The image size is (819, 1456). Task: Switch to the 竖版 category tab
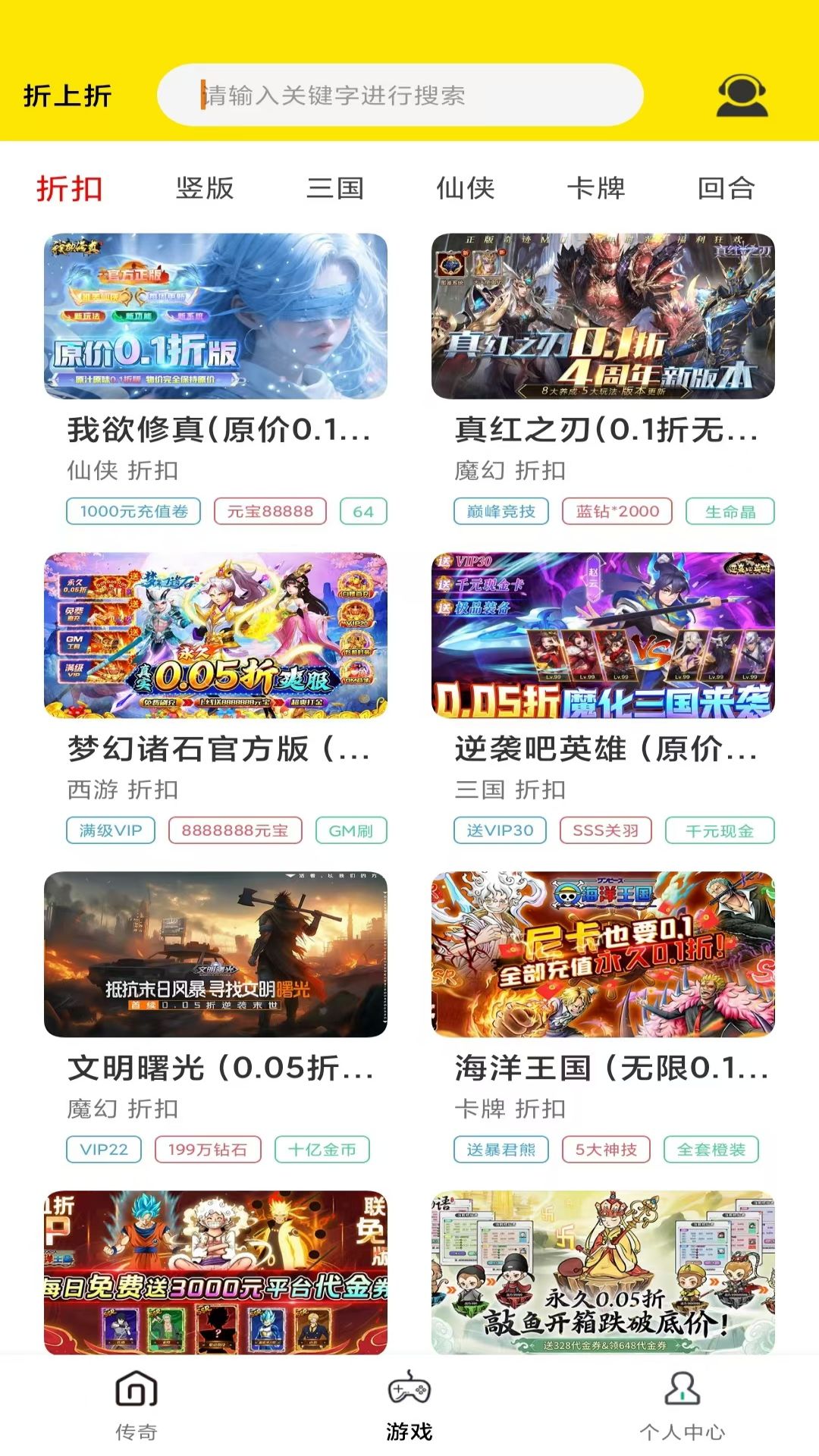pos(205,188)
